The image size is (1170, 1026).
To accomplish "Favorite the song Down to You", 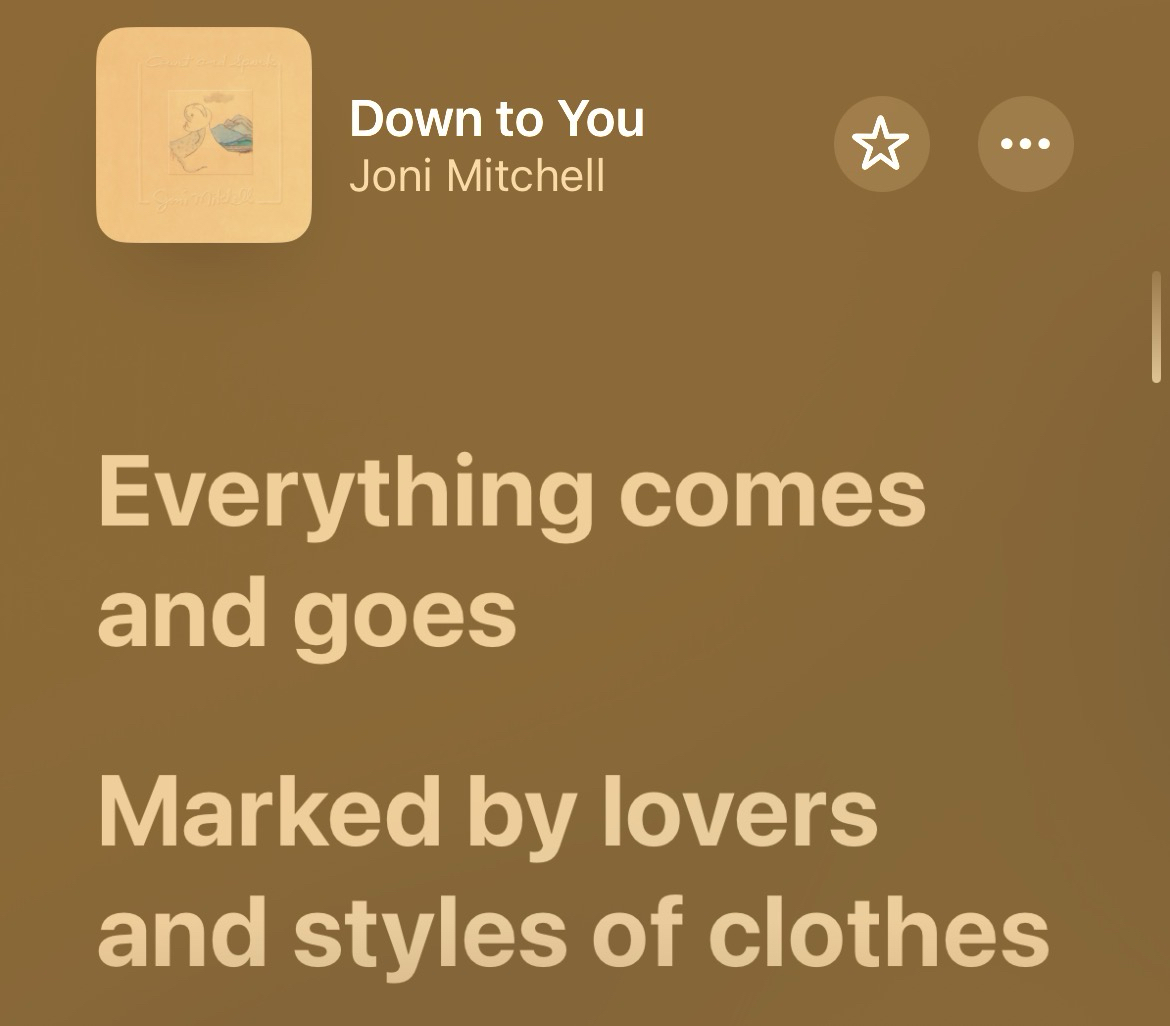I will 881,144.
